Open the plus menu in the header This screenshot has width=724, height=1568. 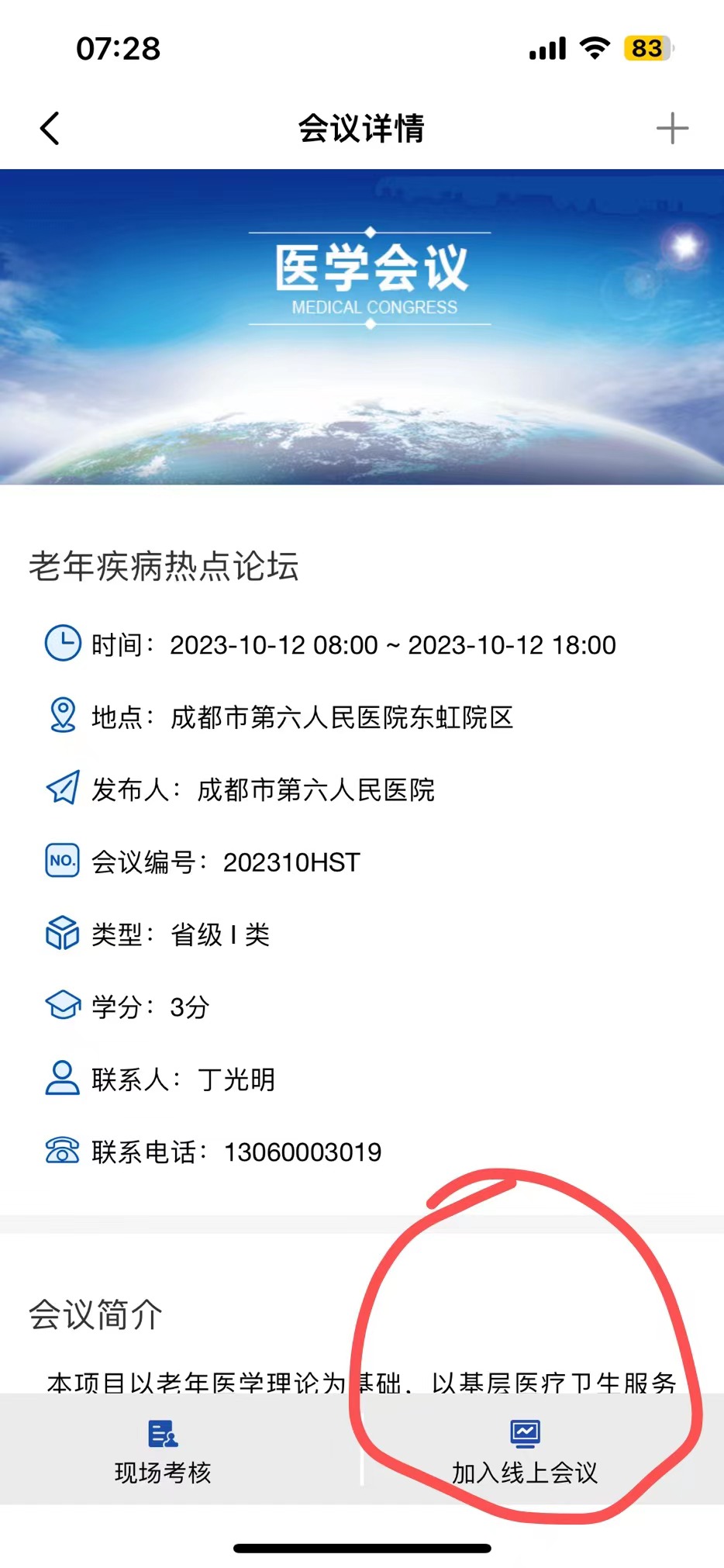tap(672, 129)
